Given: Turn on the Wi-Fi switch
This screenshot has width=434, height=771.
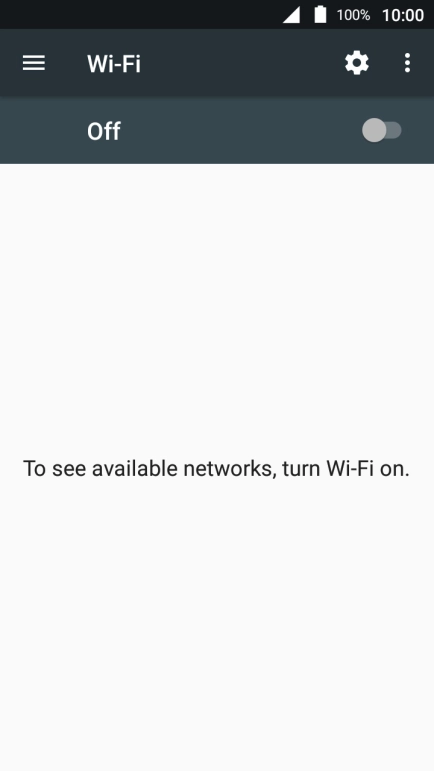Looking at the screenshot, I should pyautogui.click(x=382, y=130).
